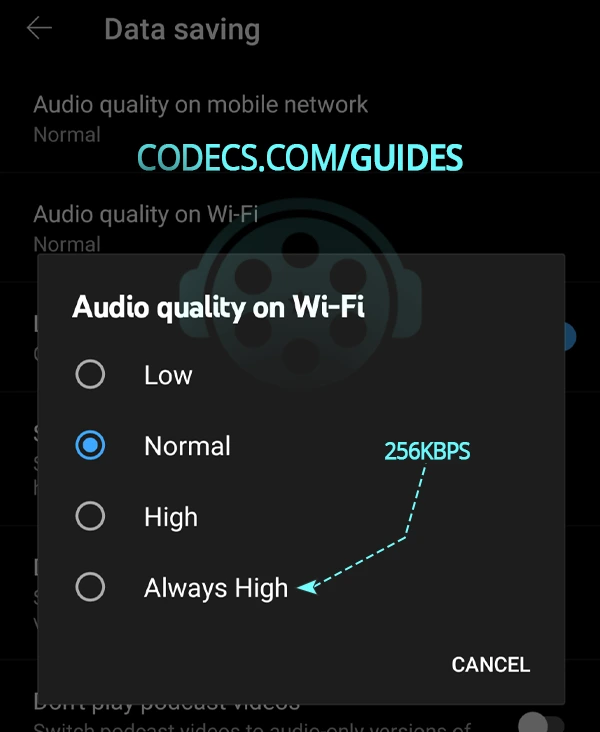Image resolution: width=600 pixels, height=732 pixels.
Task: Select the Low audio quality option
Action: pyautogui.click(x=91, y=375)
